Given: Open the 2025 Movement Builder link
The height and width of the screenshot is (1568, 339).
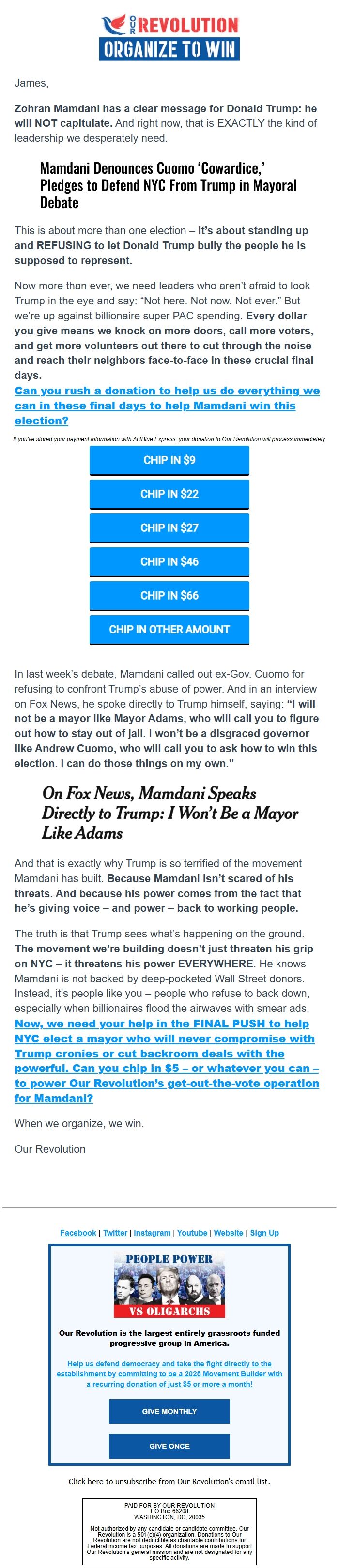Looking at the screenshot, I should click(169, 1374).
